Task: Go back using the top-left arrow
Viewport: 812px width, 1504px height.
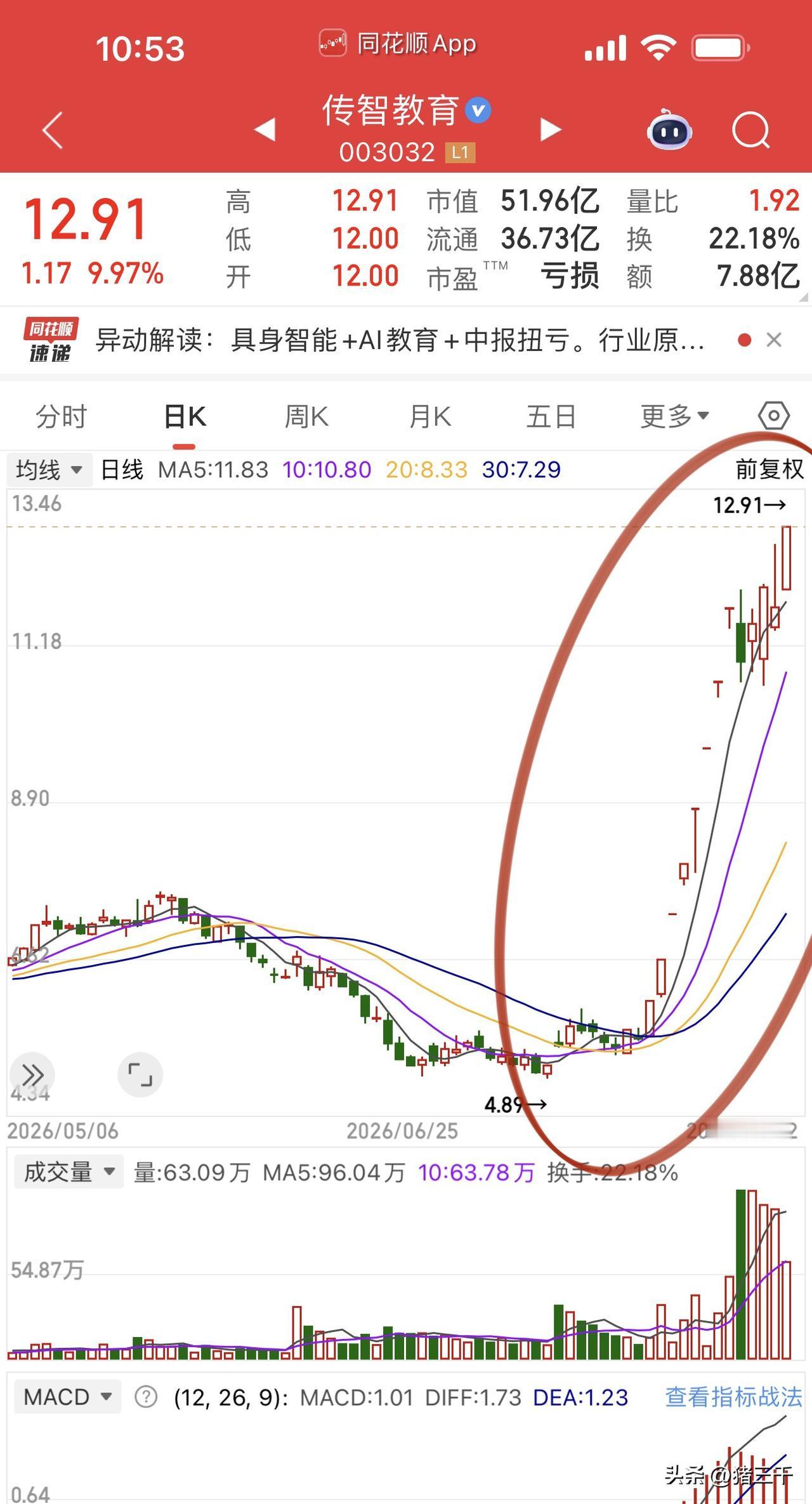Action: (53, 130)
